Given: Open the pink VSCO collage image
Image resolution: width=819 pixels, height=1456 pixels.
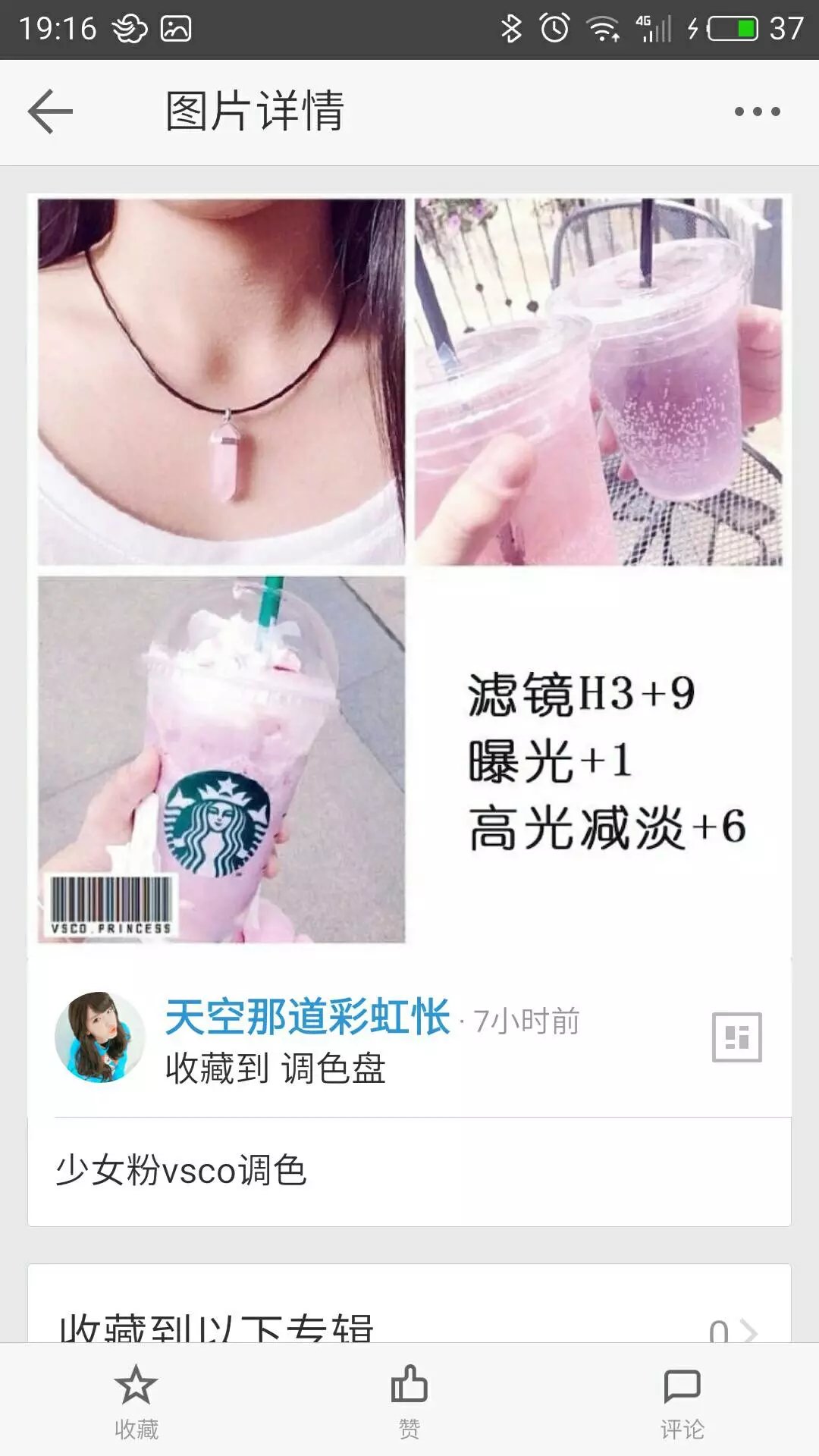Looking at the screenshot, I should [409, 570].
